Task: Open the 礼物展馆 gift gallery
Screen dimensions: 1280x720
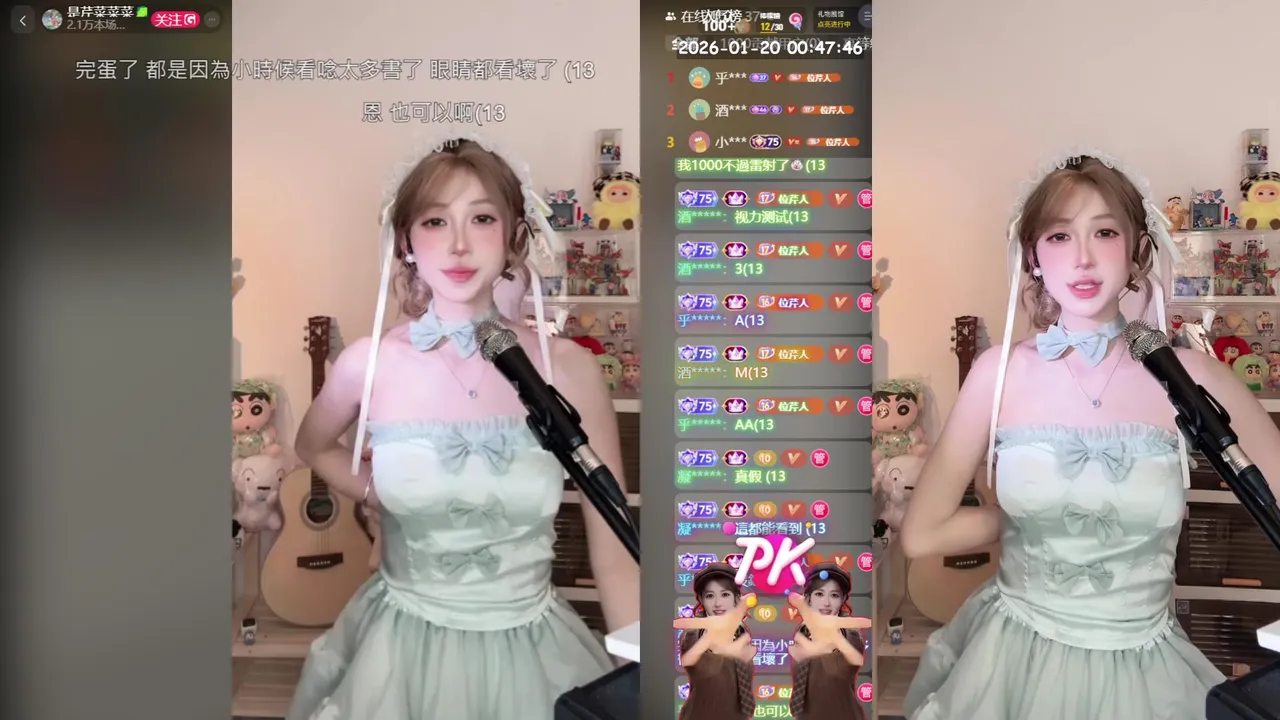Action: coord(833,19)
